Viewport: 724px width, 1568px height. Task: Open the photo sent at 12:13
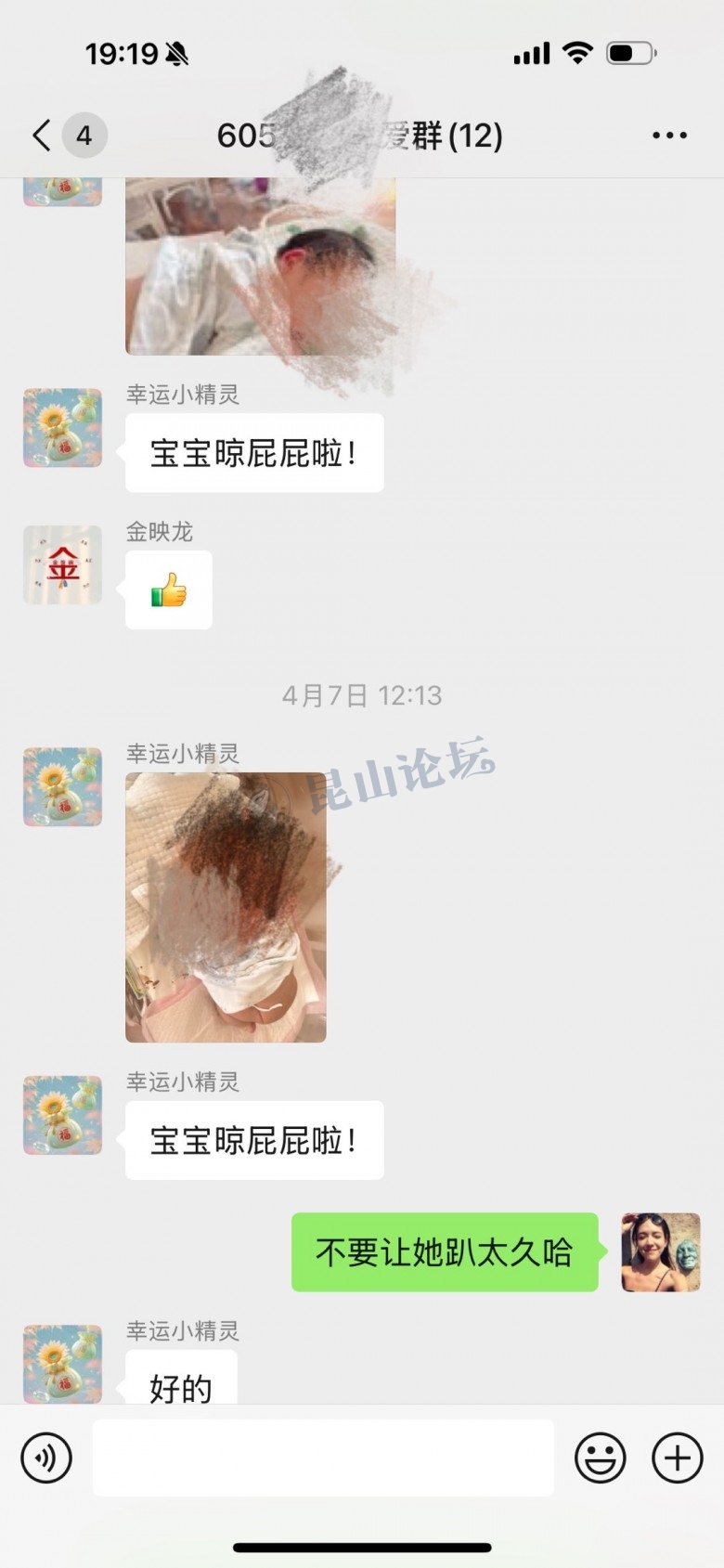coord(226,907)
